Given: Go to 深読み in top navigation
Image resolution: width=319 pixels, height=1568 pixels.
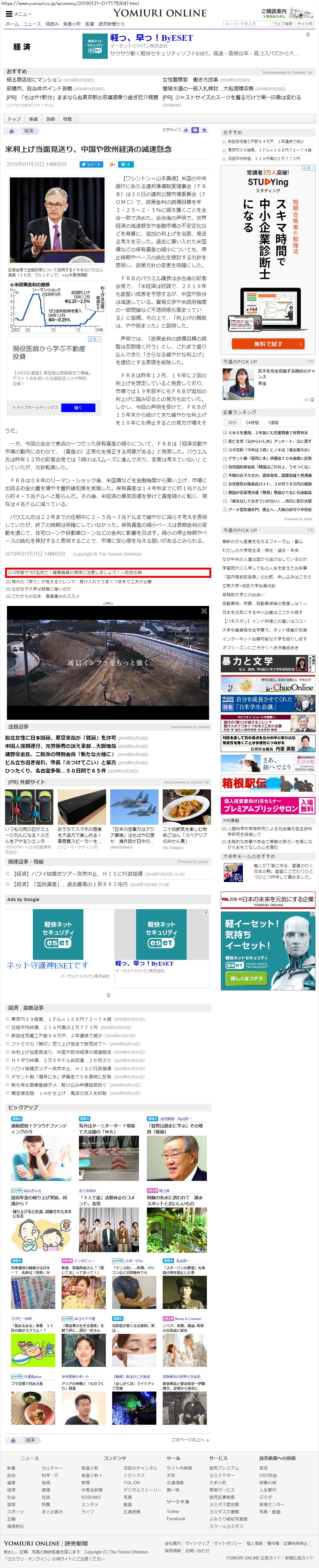Looking at the screenshot, I should click(52, 24).
